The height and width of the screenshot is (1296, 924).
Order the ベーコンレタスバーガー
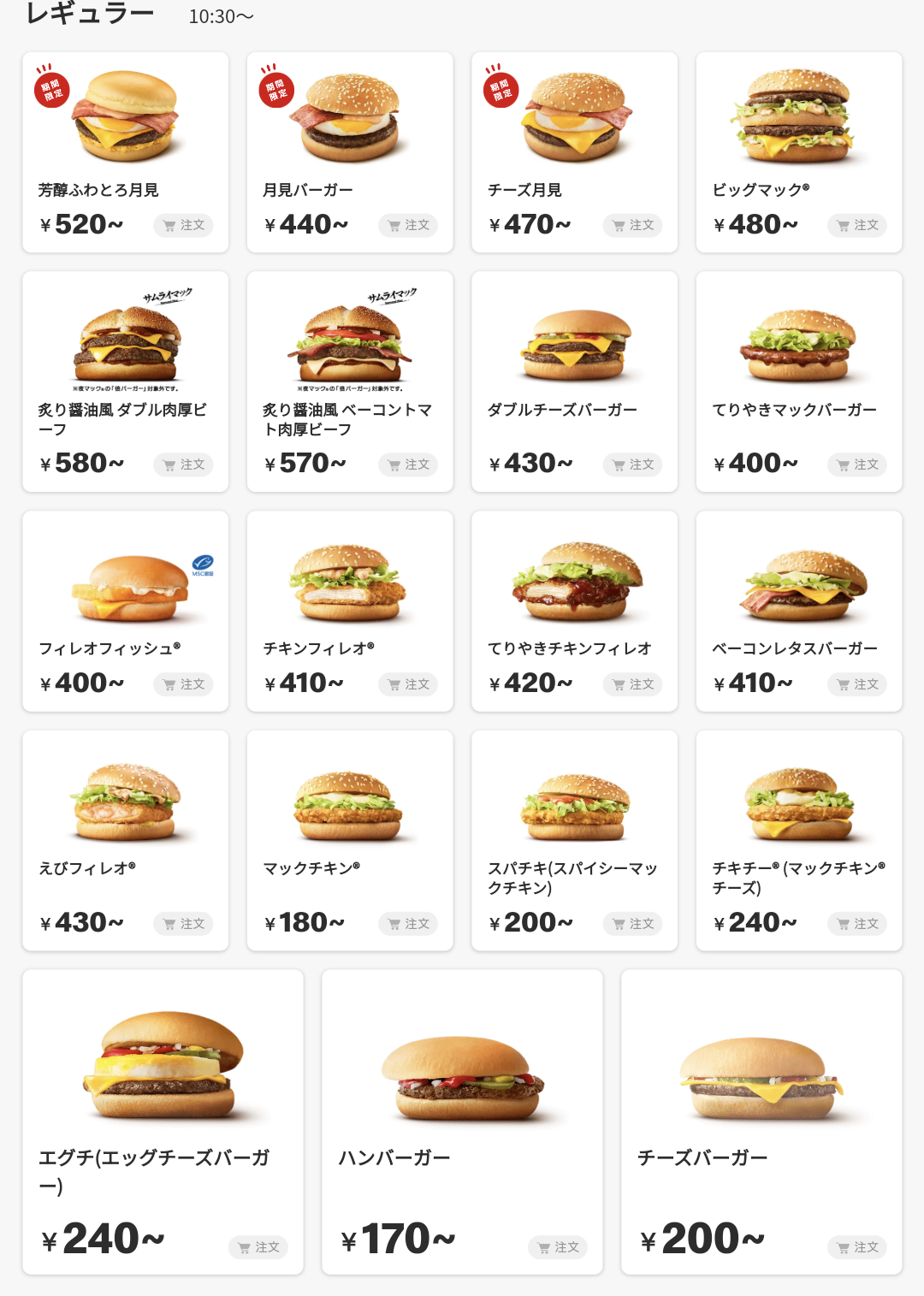857,684
